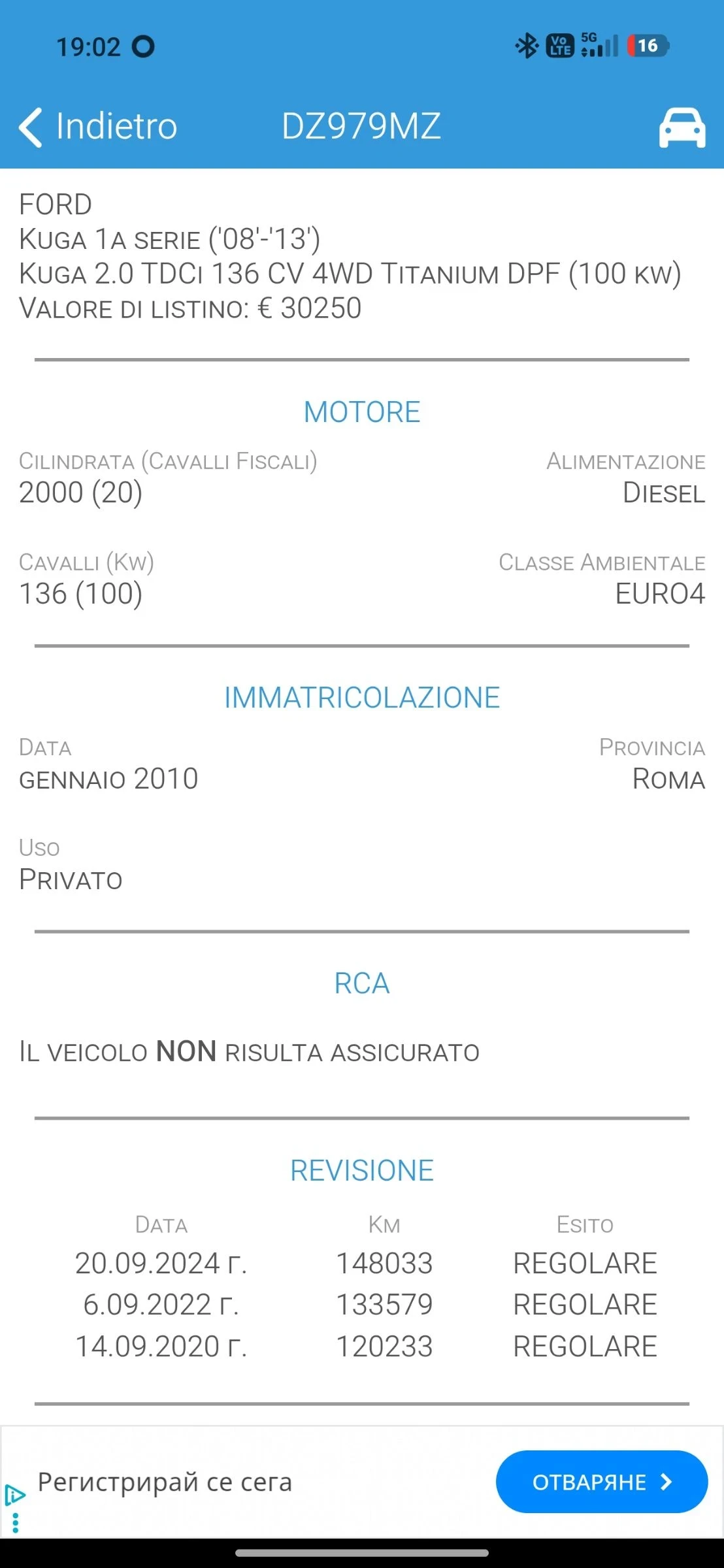Tap the ОТВАРЯНЕ button in the ad banner
The image size is (724, 1568).
click(601, 1482)
